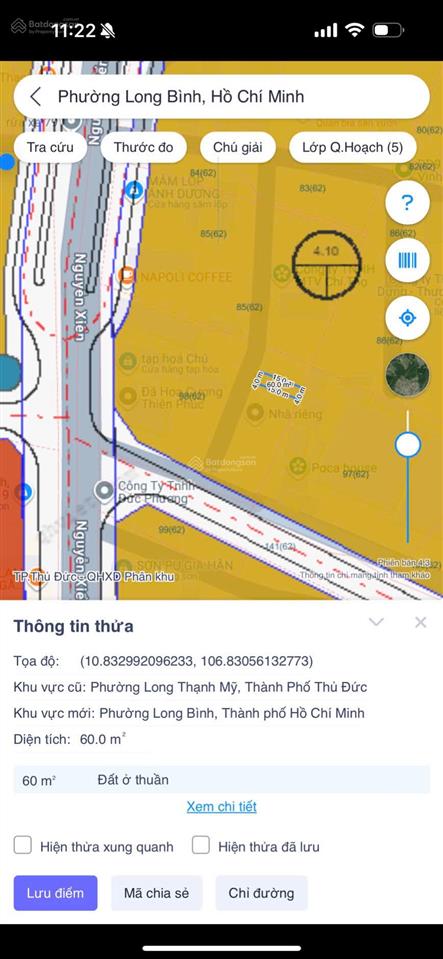This screenshot has height=959, width=443.
Task: Select the Thước đo measuring tool
Action: (143, 147)
